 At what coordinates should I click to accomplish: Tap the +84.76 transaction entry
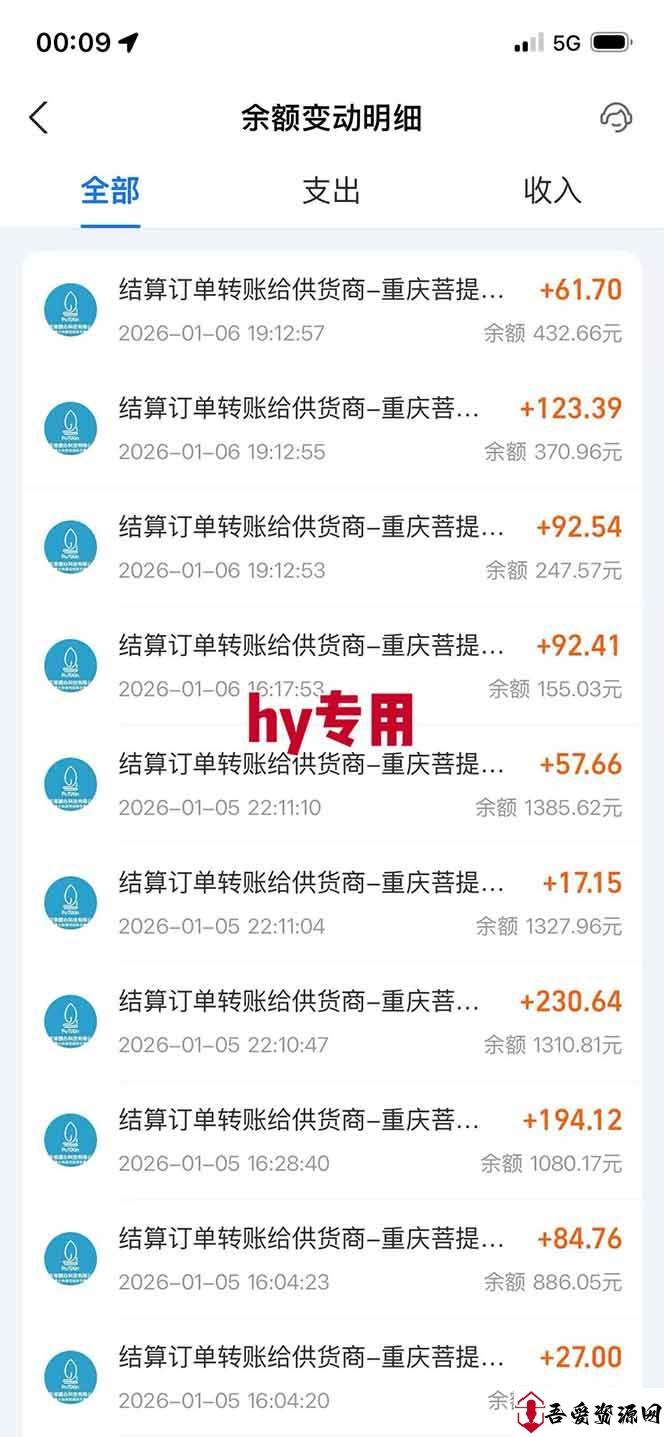(332, 1259)
